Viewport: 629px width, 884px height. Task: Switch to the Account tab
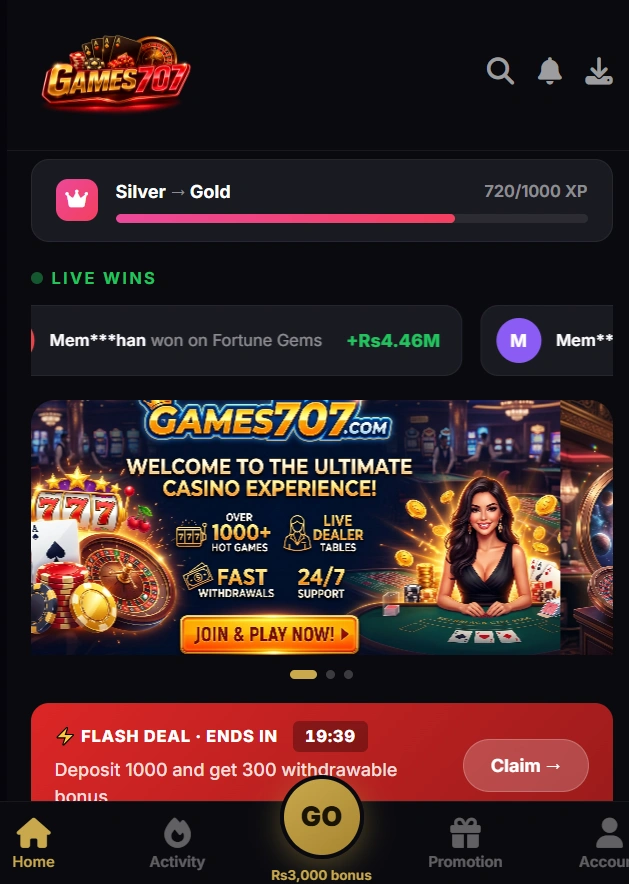606,843
